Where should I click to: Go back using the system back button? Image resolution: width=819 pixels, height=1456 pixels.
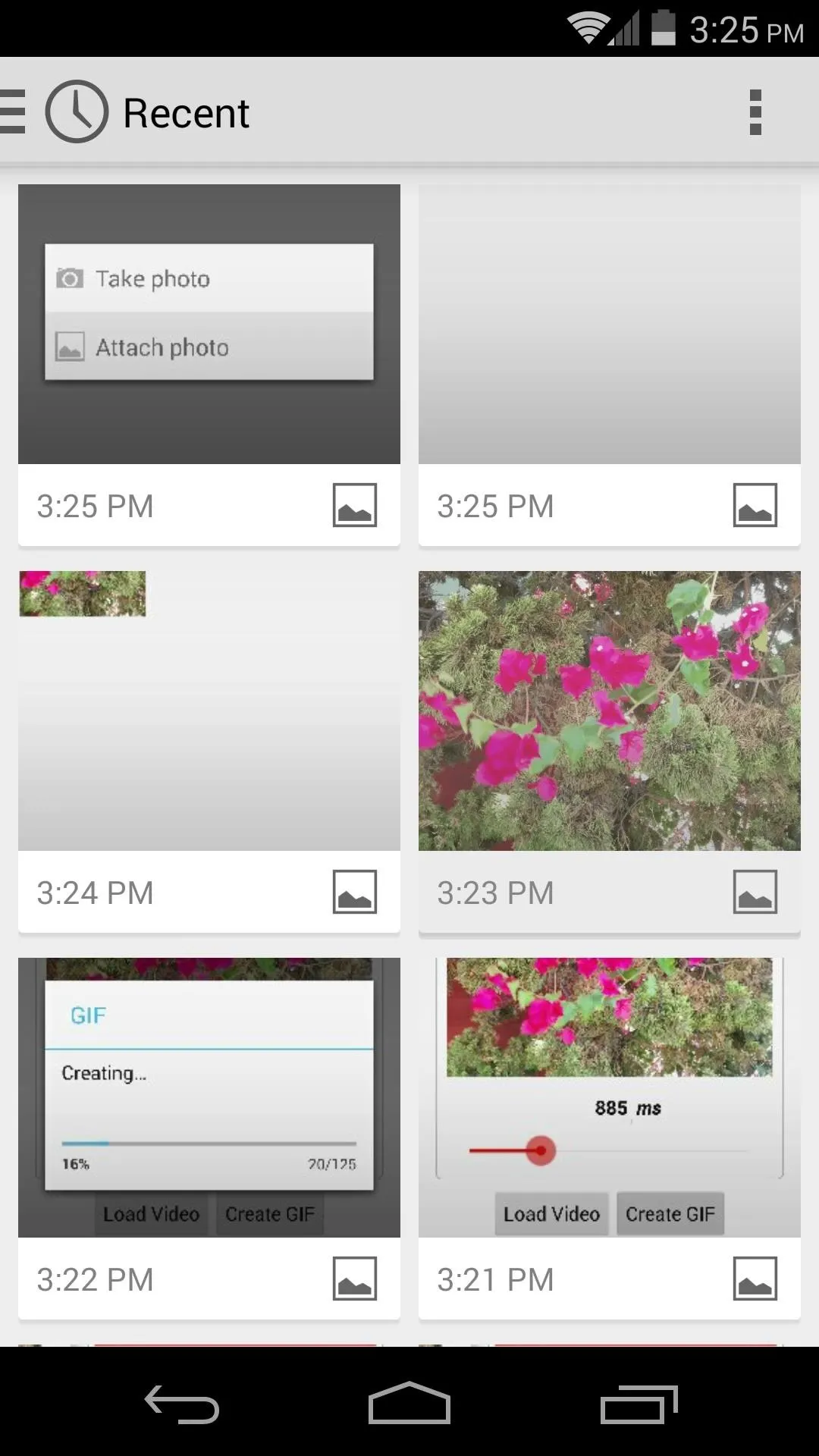point(182,1403)
